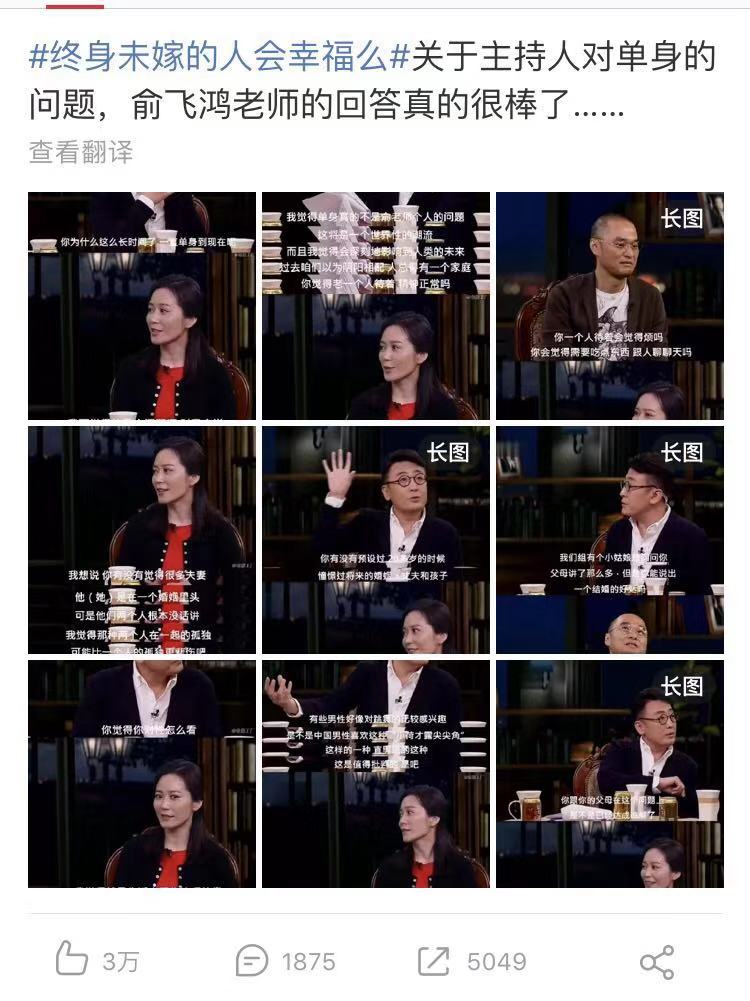Image resolution: width=750 pixels, height=1001 pixels.
Task: Like the post with 3万 likes
Action: 97,961
